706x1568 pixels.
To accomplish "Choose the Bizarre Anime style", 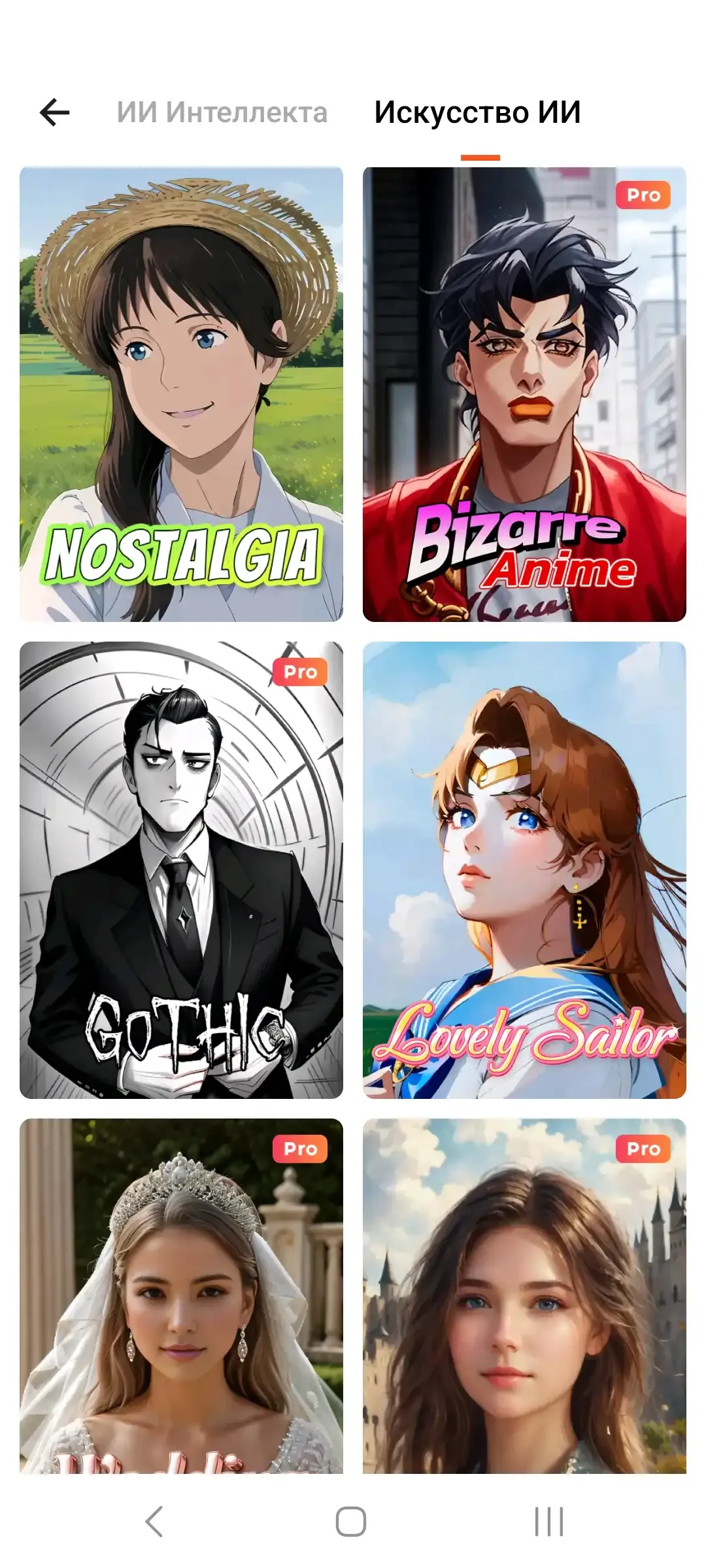I will [x=524, y=394].
